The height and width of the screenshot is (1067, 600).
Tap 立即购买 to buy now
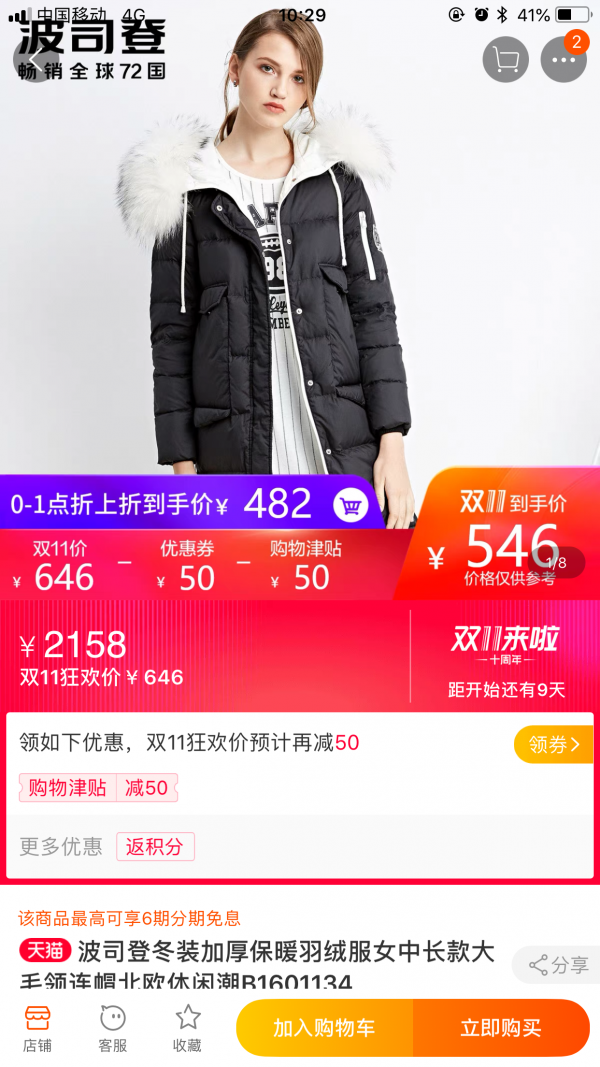tap(501, 1028)
